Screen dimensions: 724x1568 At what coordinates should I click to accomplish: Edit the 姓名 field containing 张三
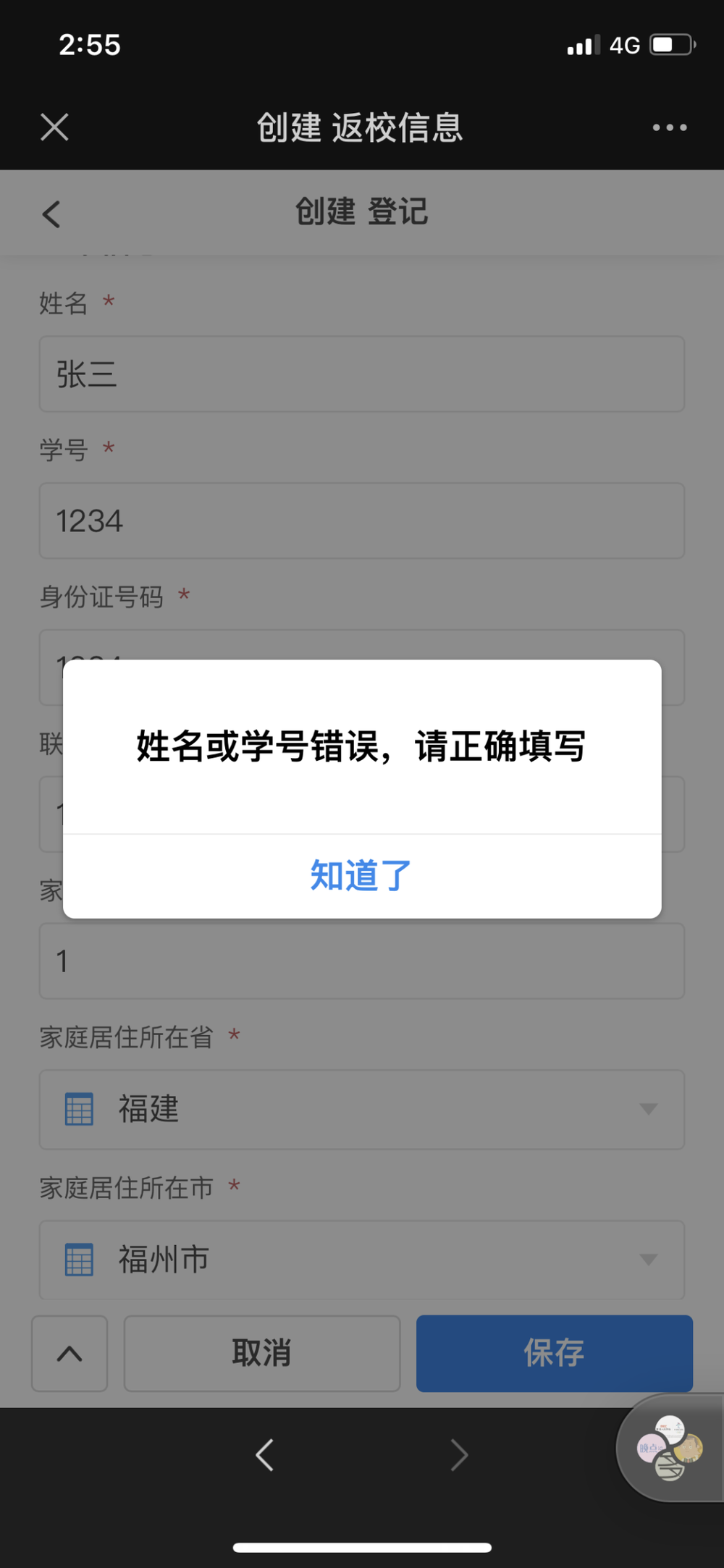click(x=361, y=374)
